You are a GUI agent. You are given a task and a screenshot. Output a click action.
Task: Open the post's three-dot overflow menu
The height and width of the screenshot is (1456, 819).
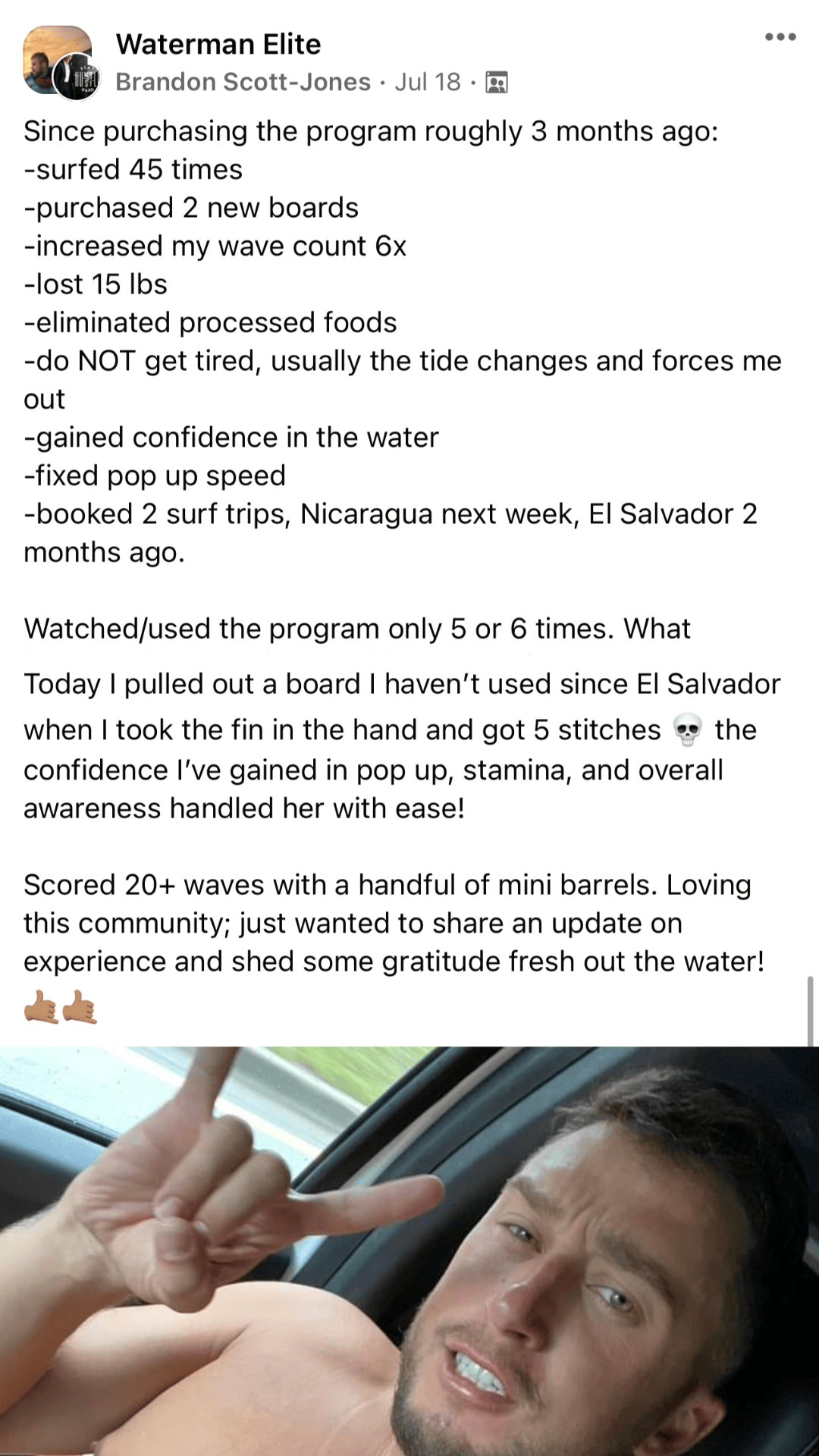780,37
